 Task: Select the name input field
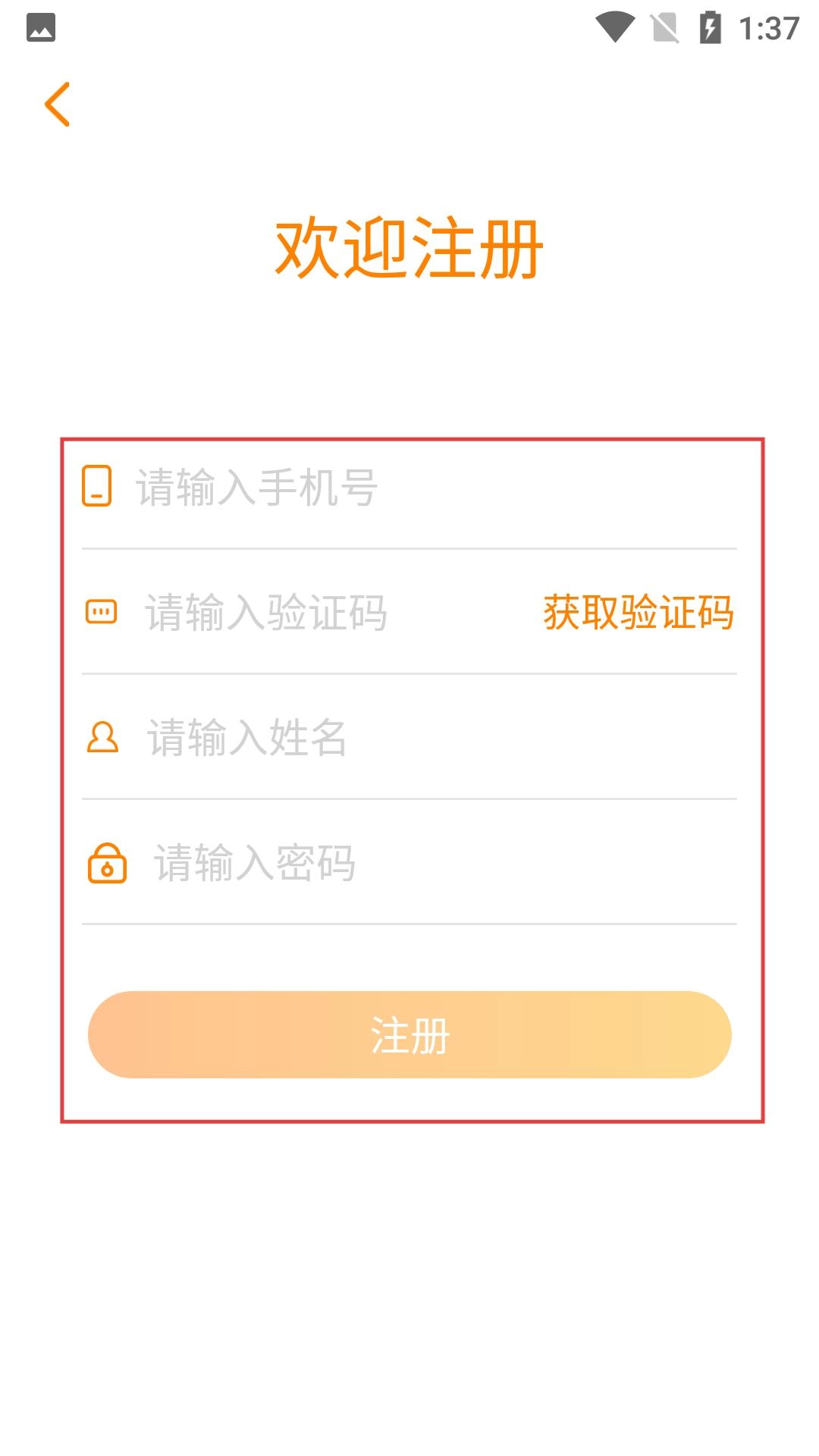click(x=425, y=737)
